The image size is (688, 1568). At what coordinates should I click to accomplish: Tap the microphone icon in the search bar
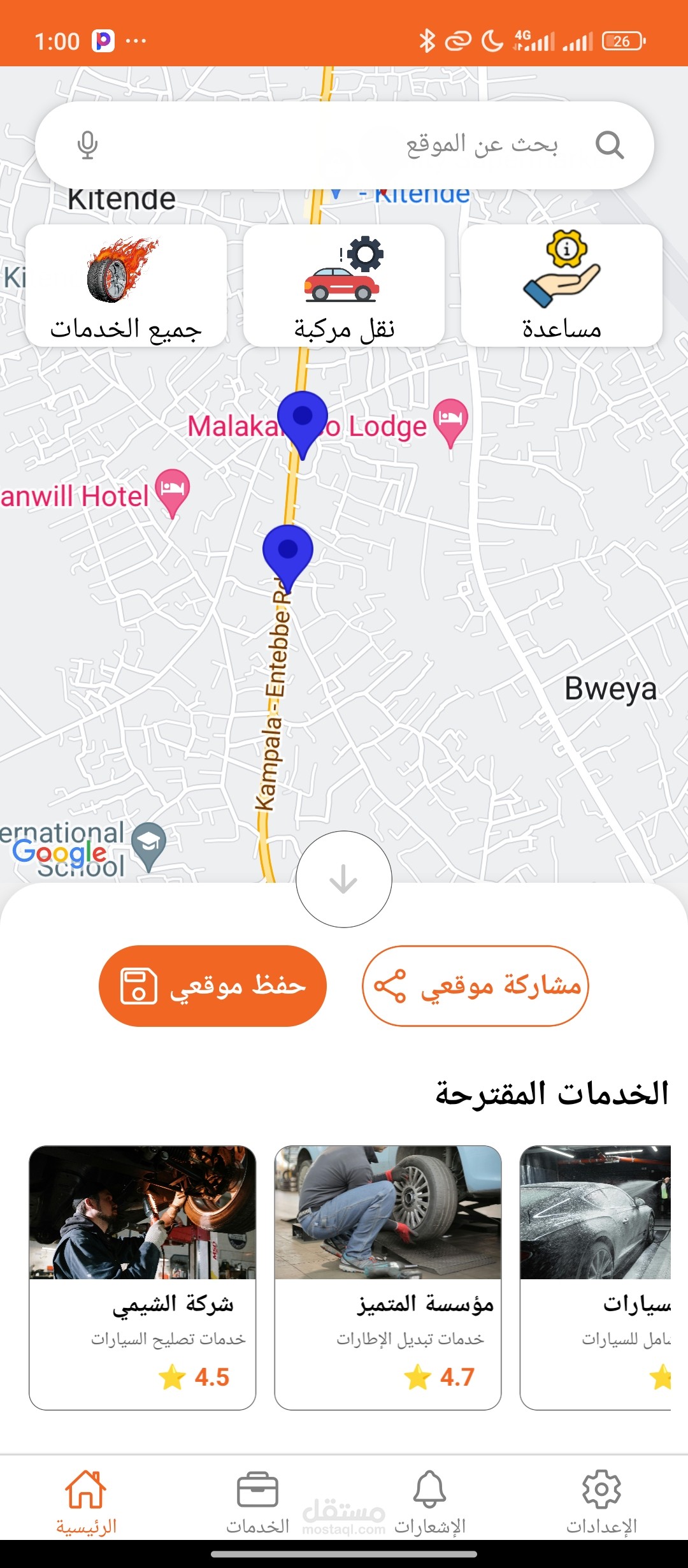click(87, 145)
